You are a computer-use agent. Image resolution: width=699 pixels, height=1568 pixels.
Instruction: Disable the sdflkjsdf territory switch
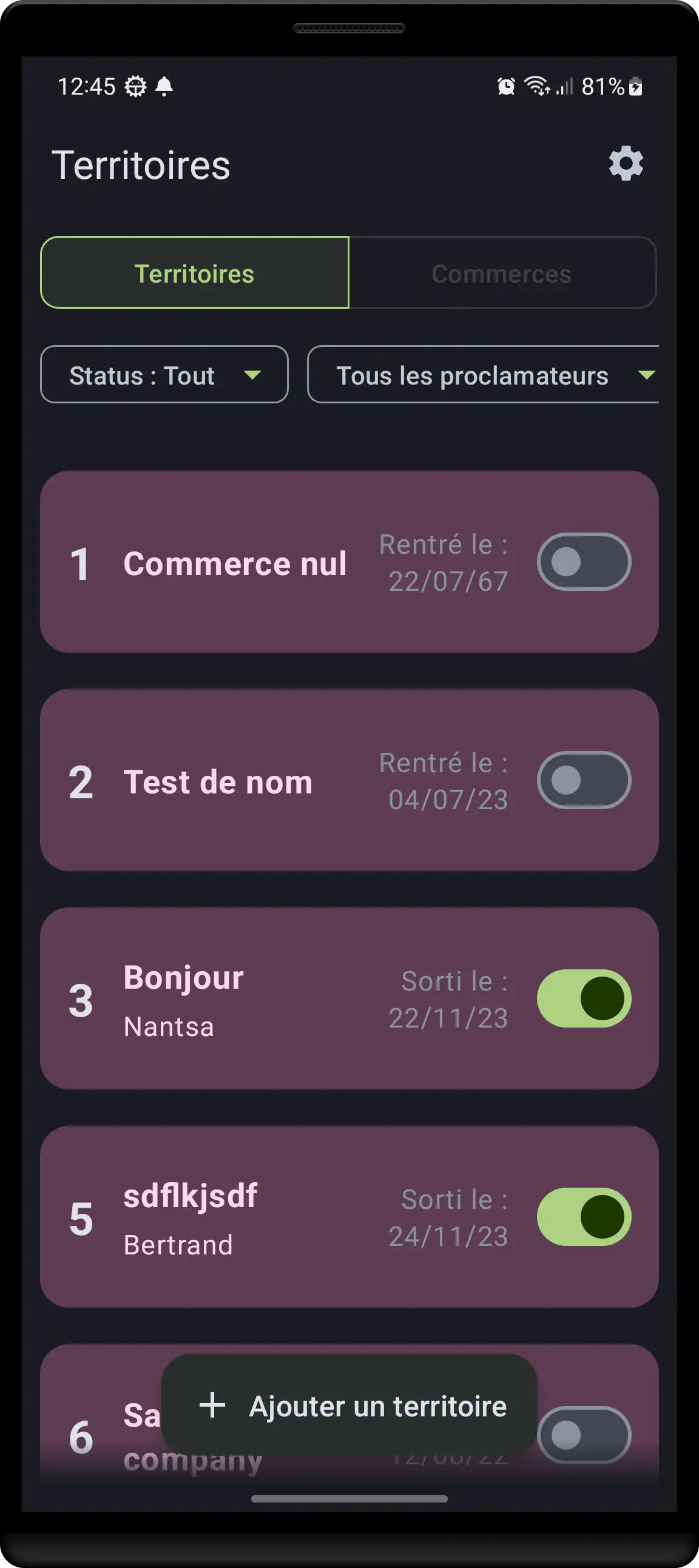(583, 1216)
